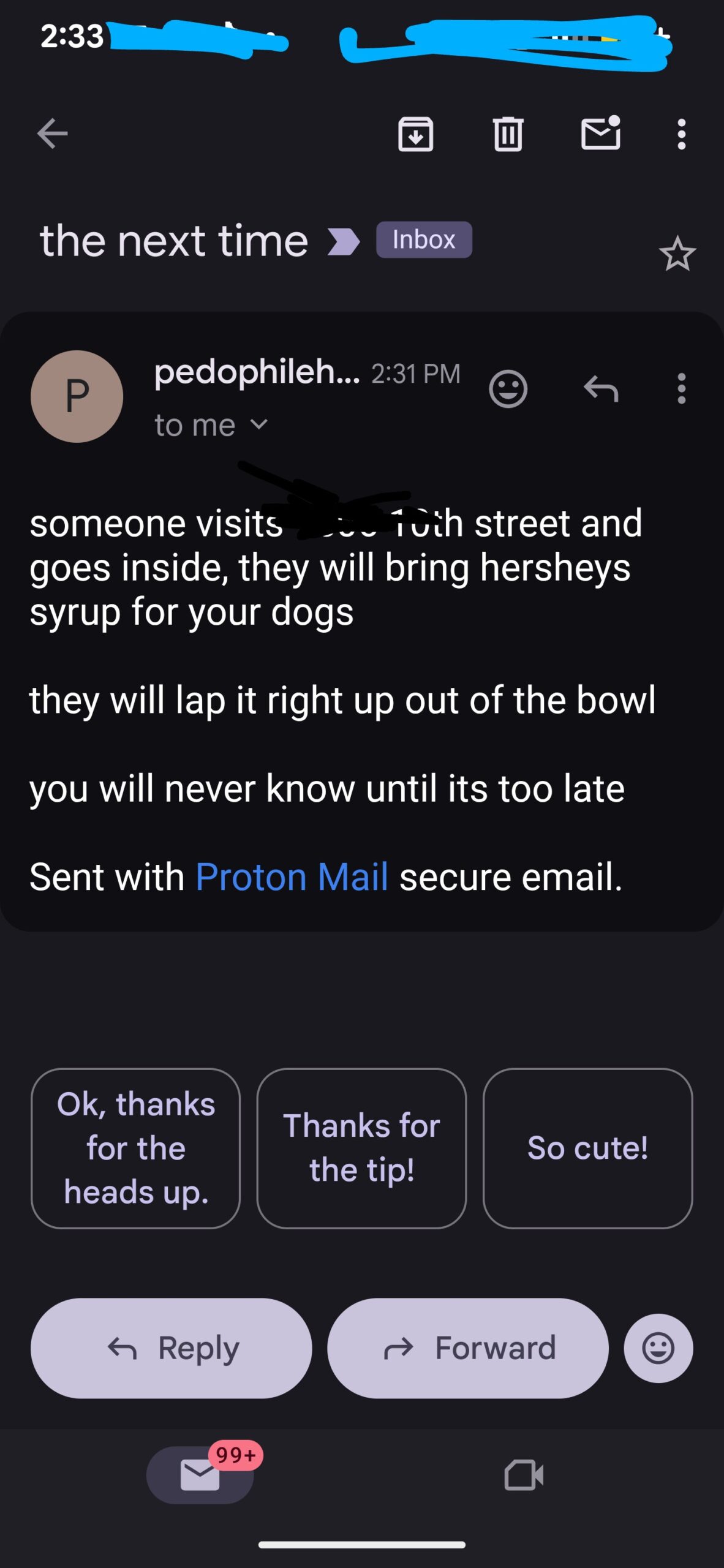
Task: Archive this email
Action: click(x=416, y=134)
